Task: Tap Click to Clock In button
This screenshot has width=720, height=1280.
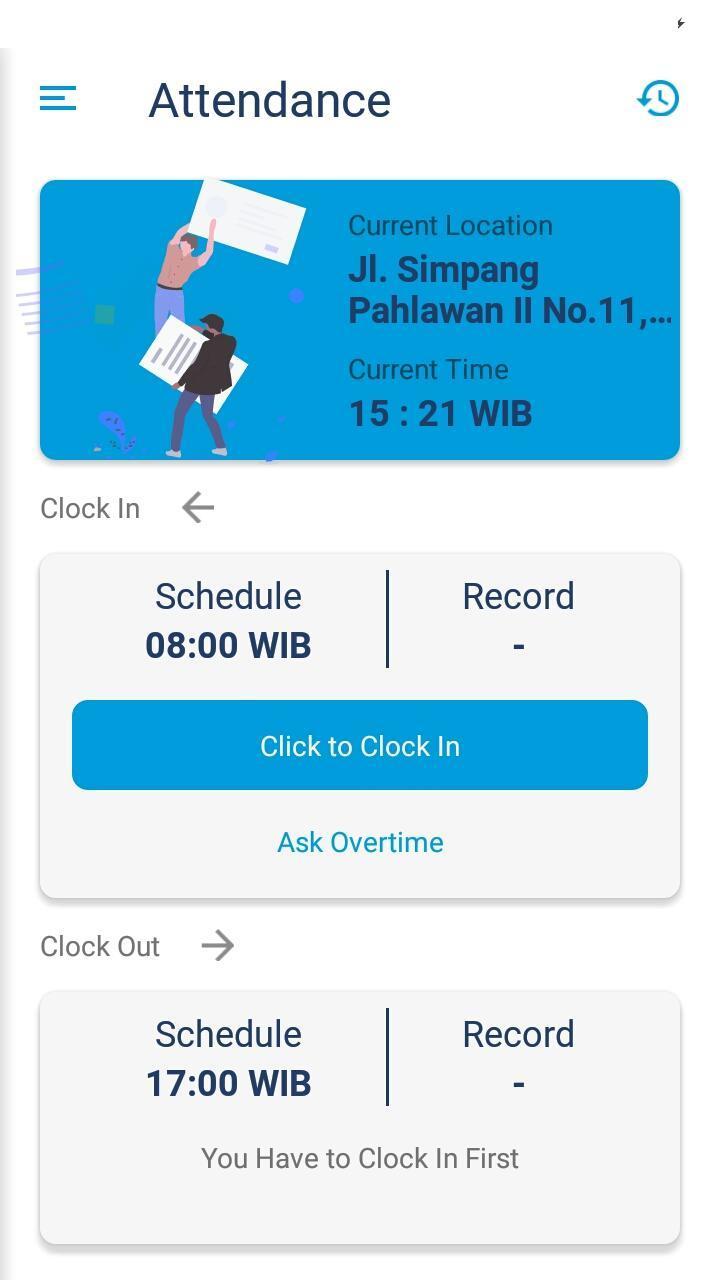Action: click(x=360, y=745)
